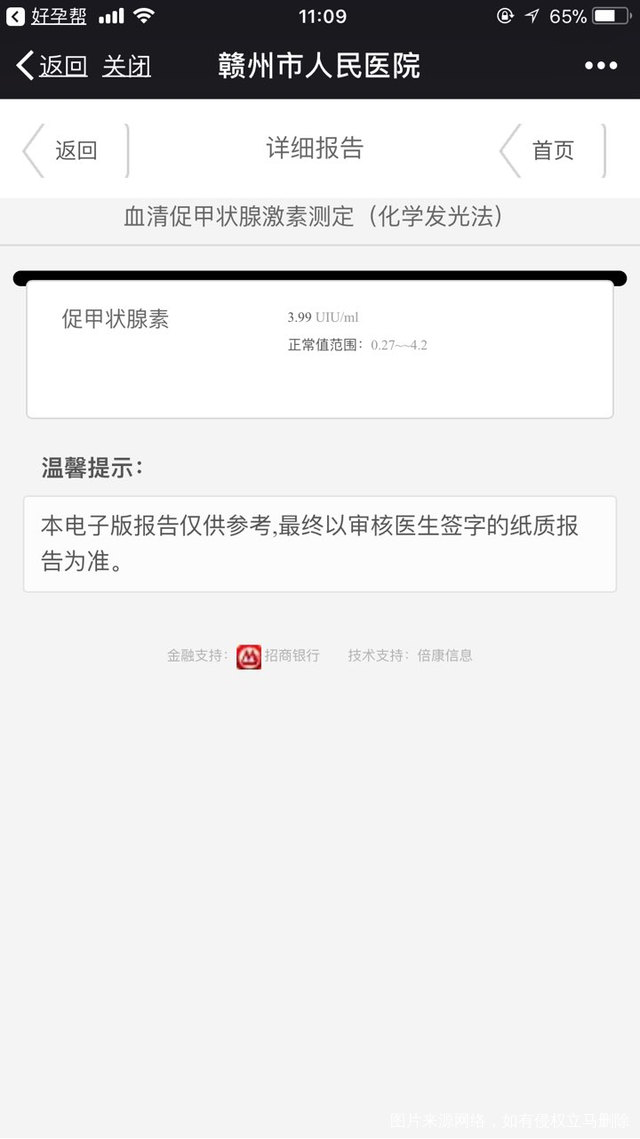Go back using the page 返回 button

(x=75, y=151)
